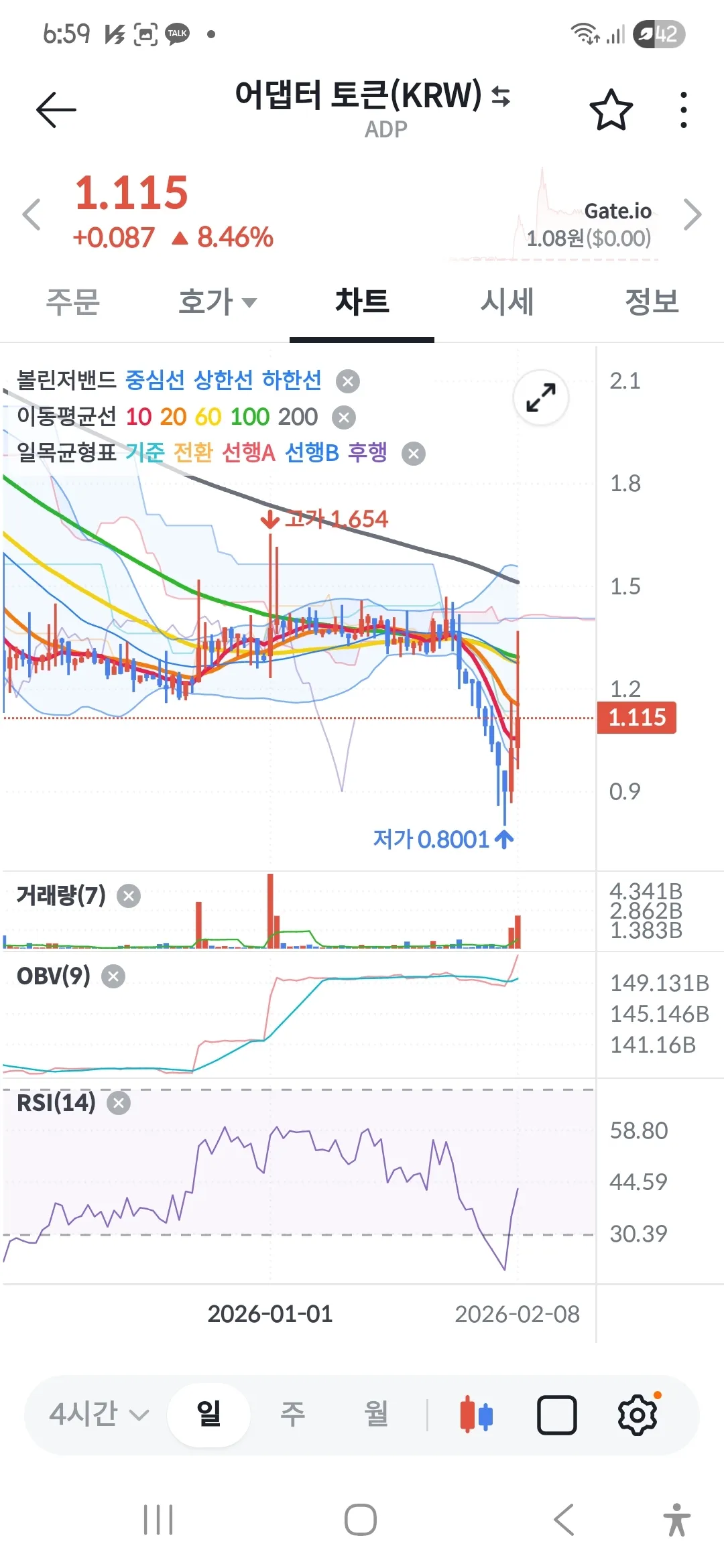This screenshot has width=724, height=1568.
Task: Switch to the 시세 tab
Action: (507, 302)
